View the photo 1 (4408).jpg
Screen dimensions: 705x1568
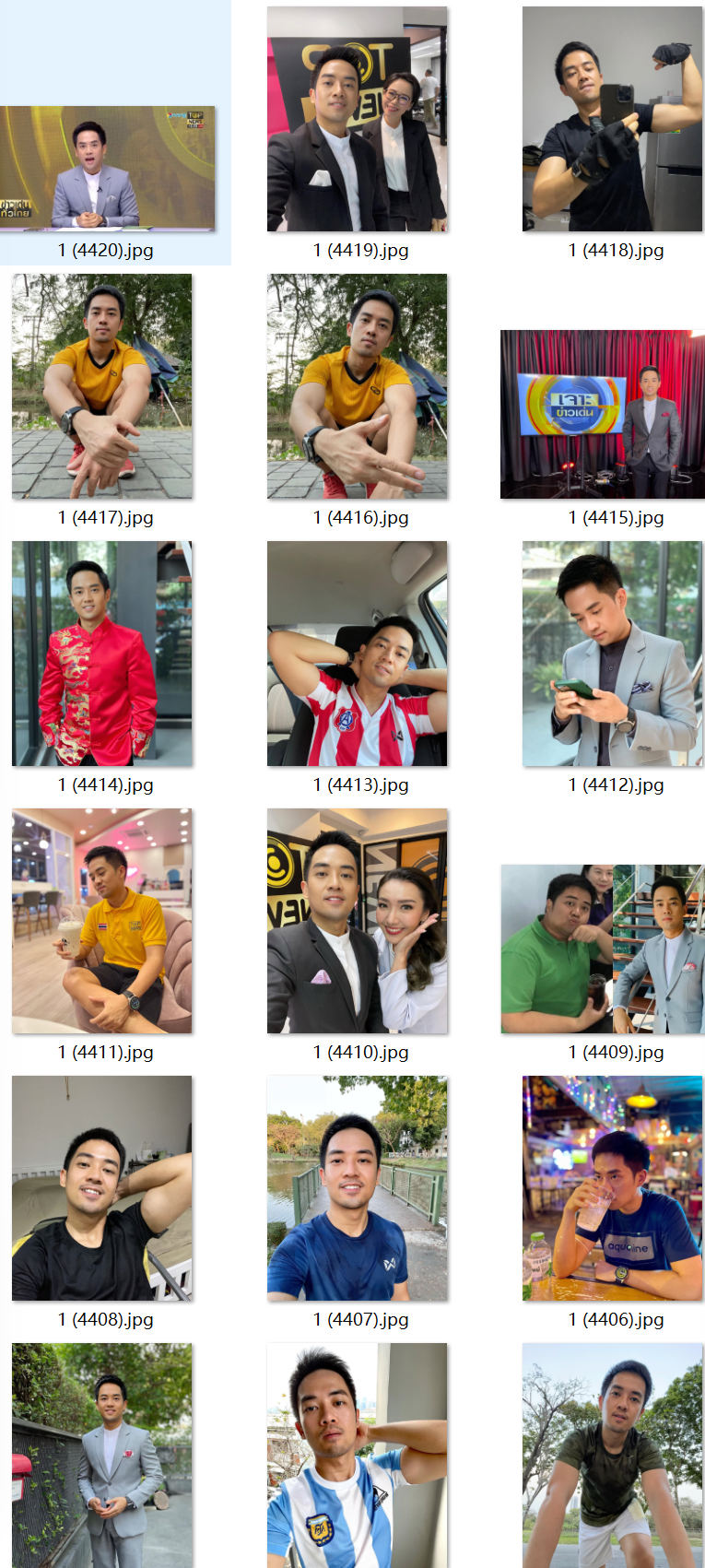(x=102, y=1188)
